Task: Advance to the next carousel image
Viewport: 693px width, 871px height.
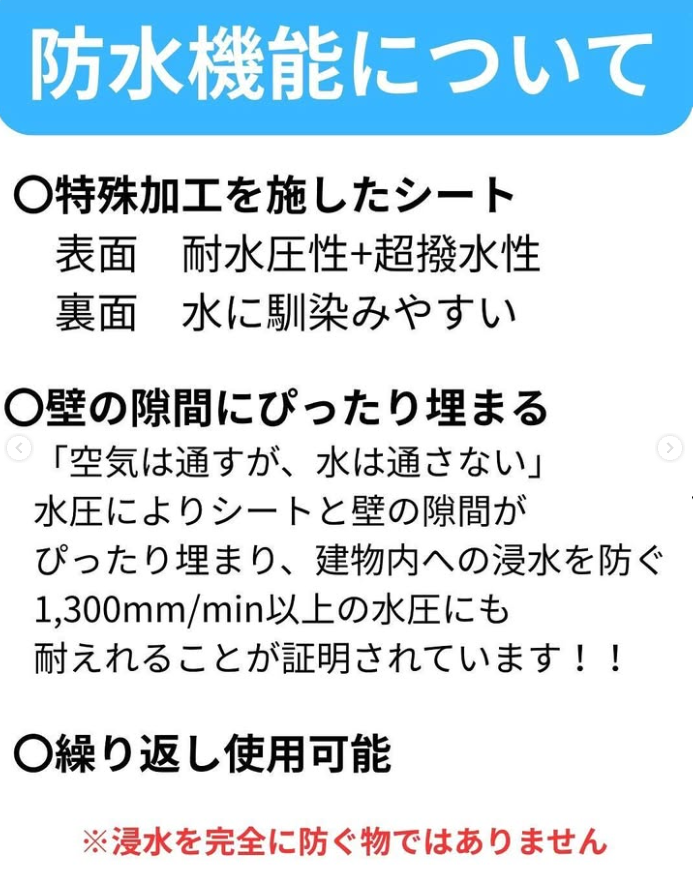Action: click(669, 448)
